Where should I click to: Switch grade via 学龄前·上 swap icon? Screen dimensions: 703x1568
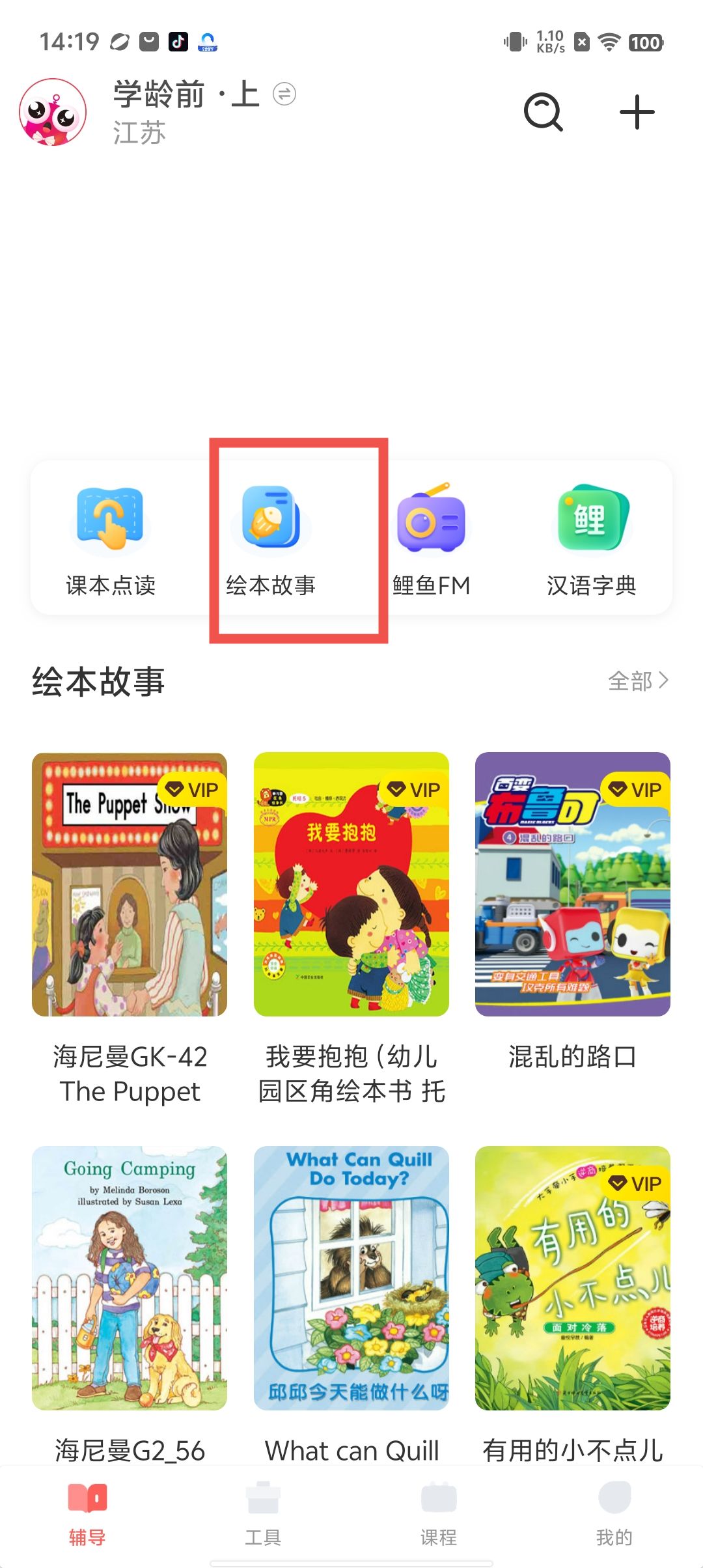click(284, 94)
